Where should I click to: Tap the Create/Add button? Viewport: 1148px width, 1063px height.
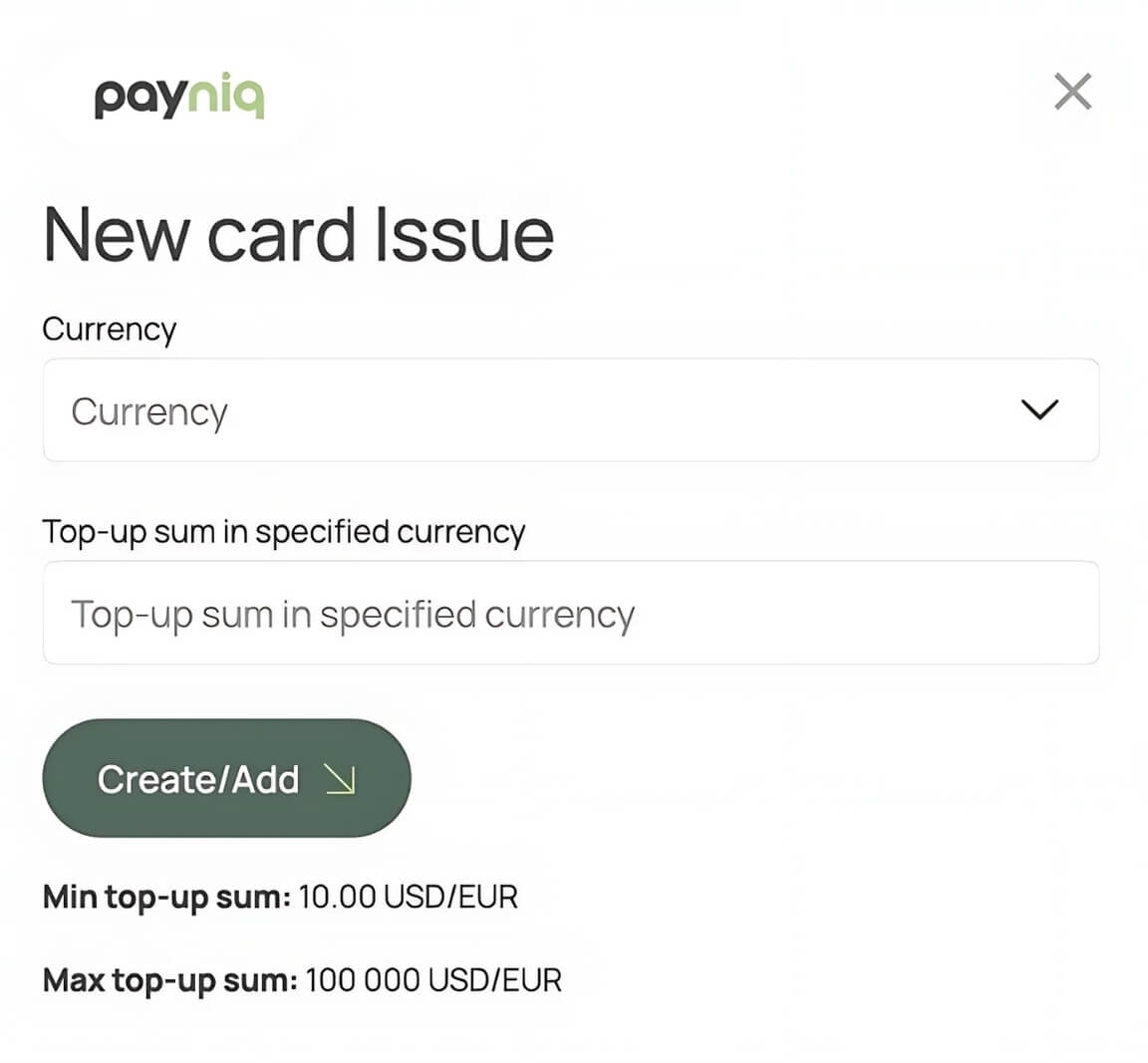[x=226, y=778]
